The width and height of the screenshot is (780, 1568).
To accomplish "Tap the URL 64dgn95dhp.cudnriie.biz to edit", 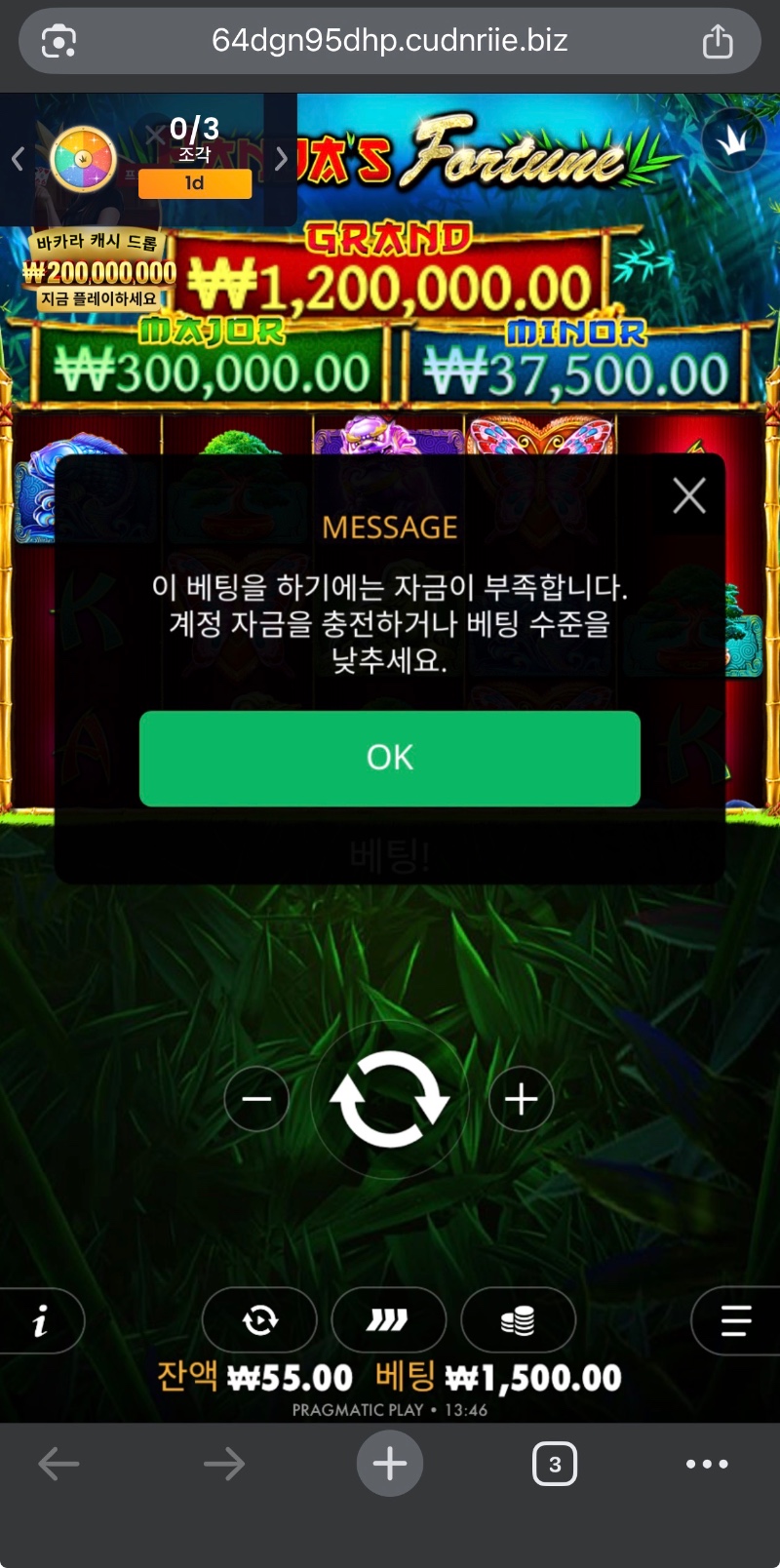I will 389,41.
